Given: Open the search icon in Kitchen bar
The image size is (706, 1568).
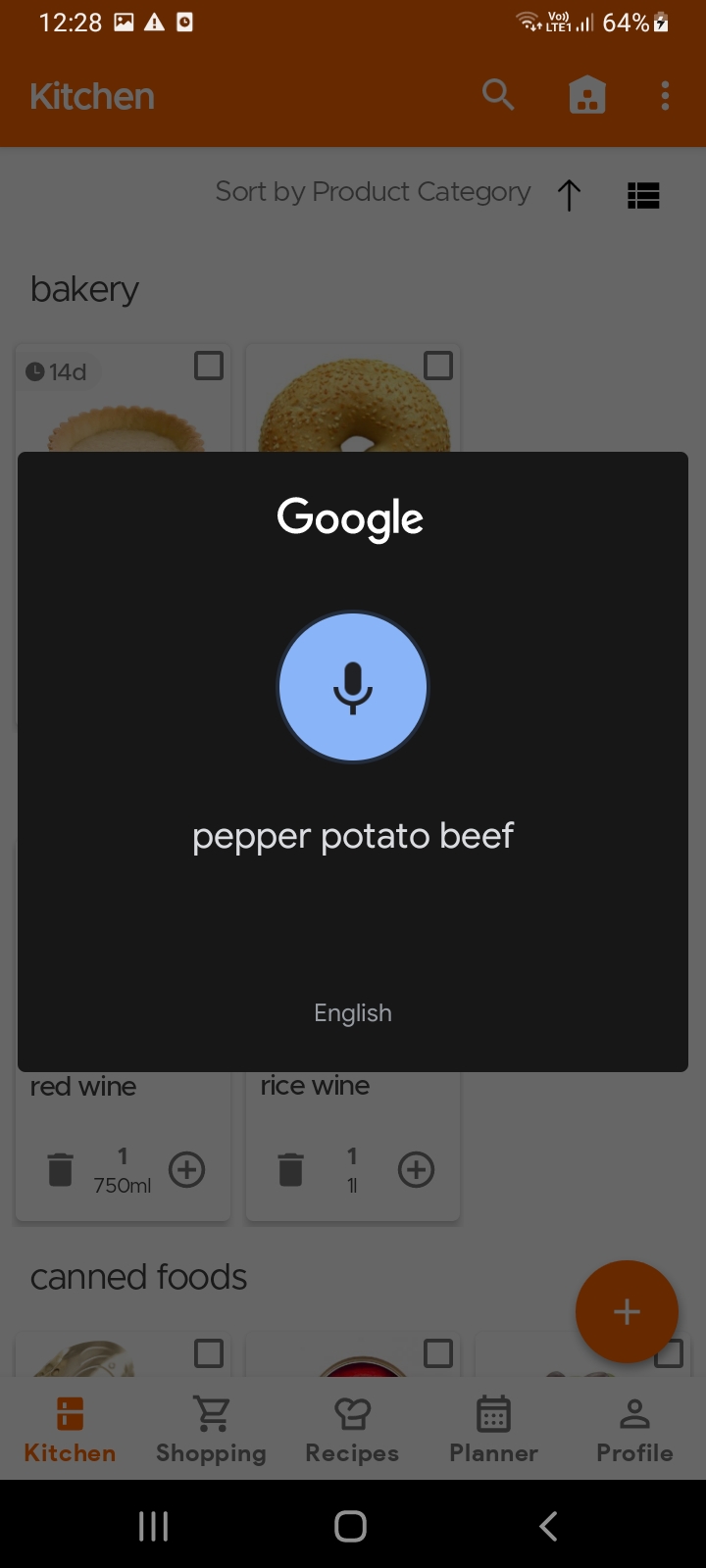Looking at the screenshot, I should 498,96.
